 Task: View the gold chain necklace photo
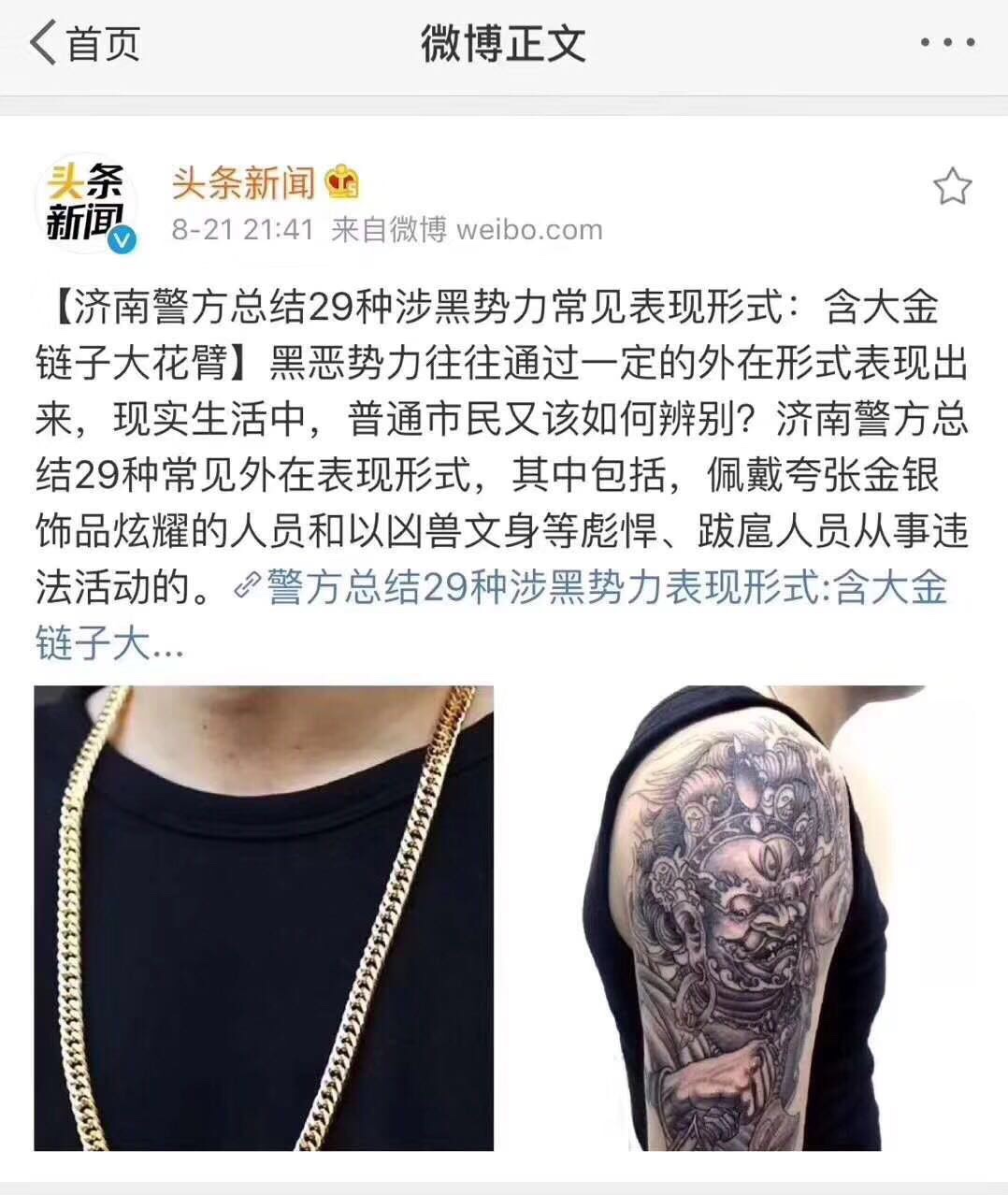[264, 918]
